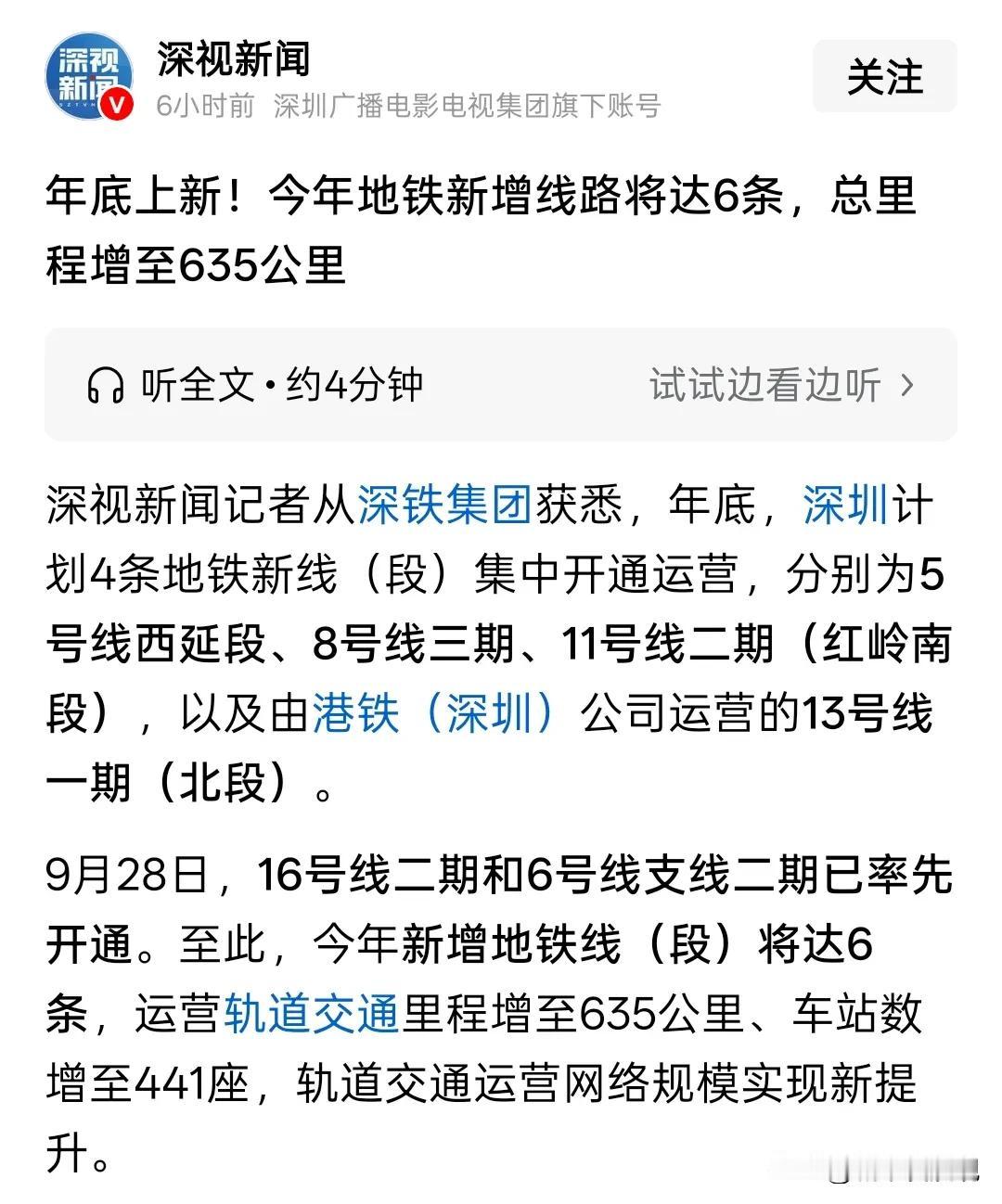The width and height of the screenshot is (1002, 1204).
Task: Open the 深铁集团 link
Action: click(x=444, y=506)
